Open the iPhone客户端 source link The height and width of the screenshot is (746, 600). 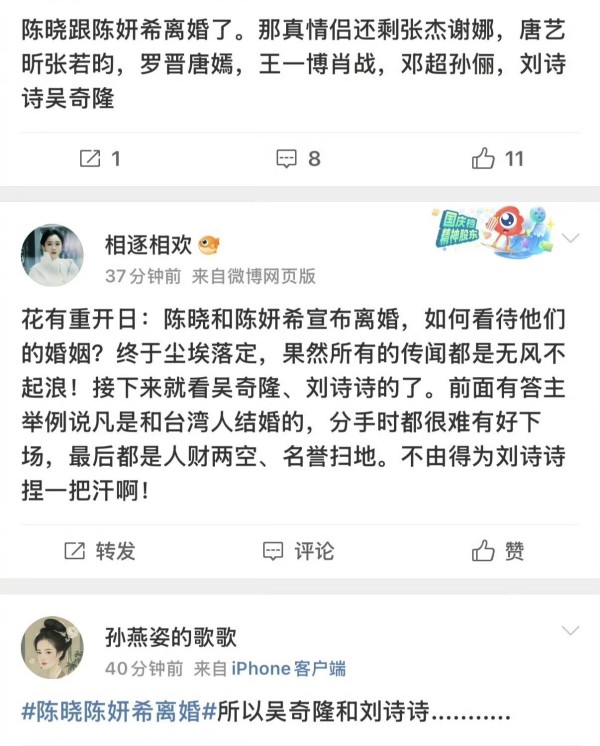tap(288, 668)
